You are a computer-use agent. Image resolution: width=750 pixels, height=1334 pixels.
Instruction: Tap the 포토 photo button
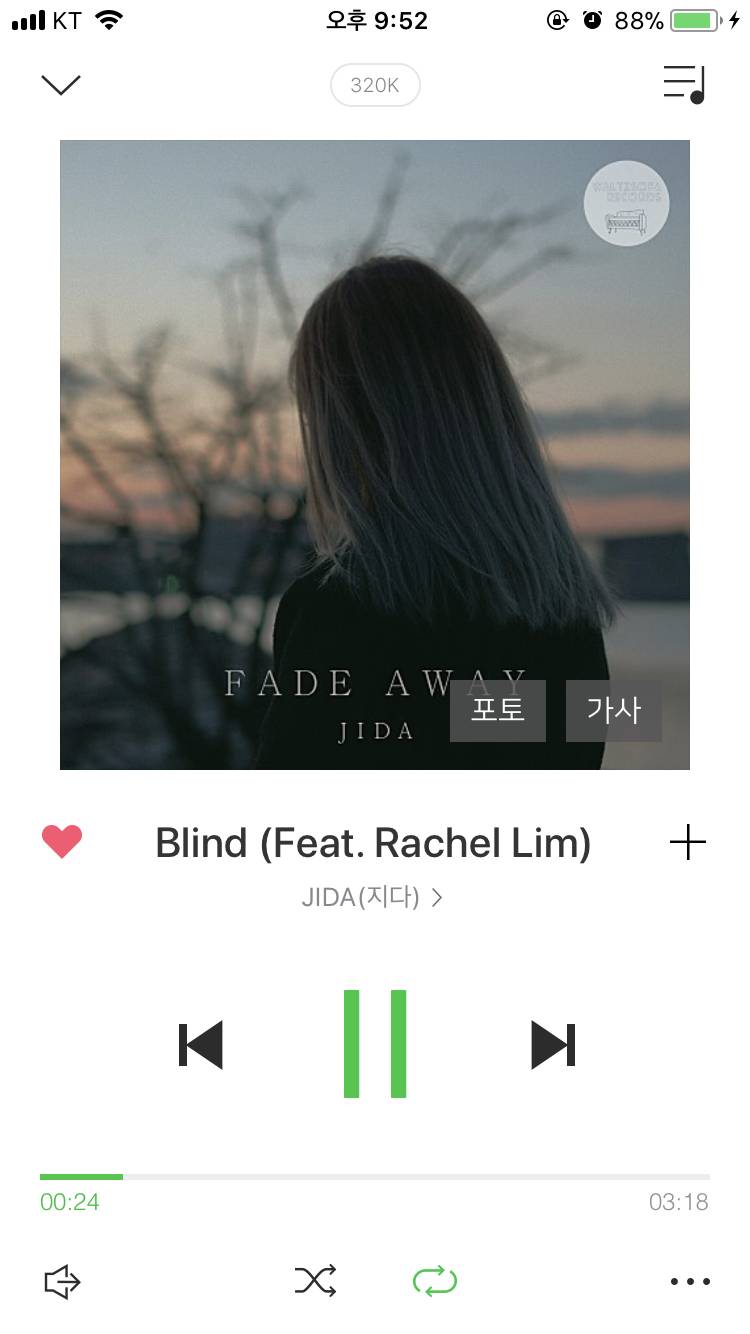498,711
